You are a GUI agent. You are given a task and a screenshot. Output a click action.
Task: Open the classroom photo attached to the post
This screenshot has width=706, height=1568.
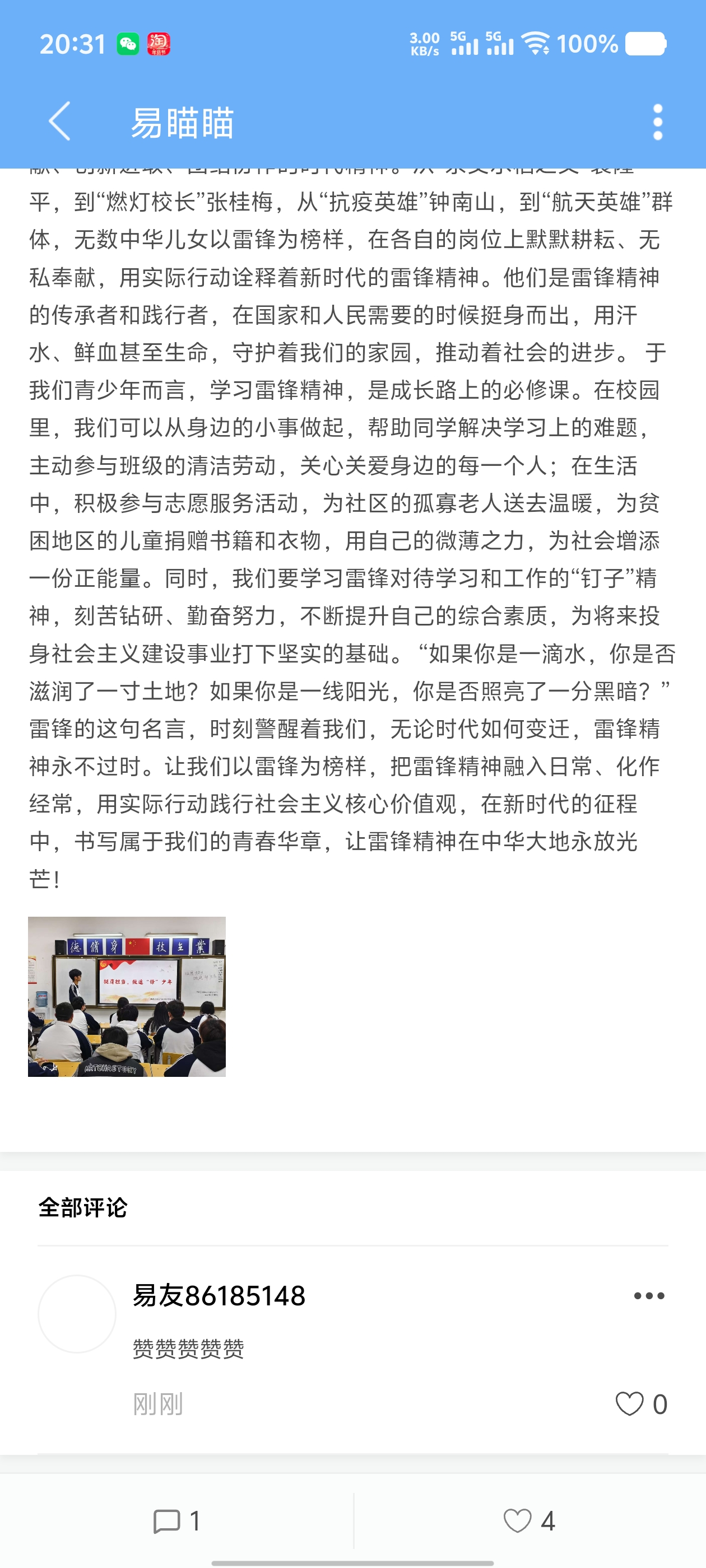click(127, 996)
